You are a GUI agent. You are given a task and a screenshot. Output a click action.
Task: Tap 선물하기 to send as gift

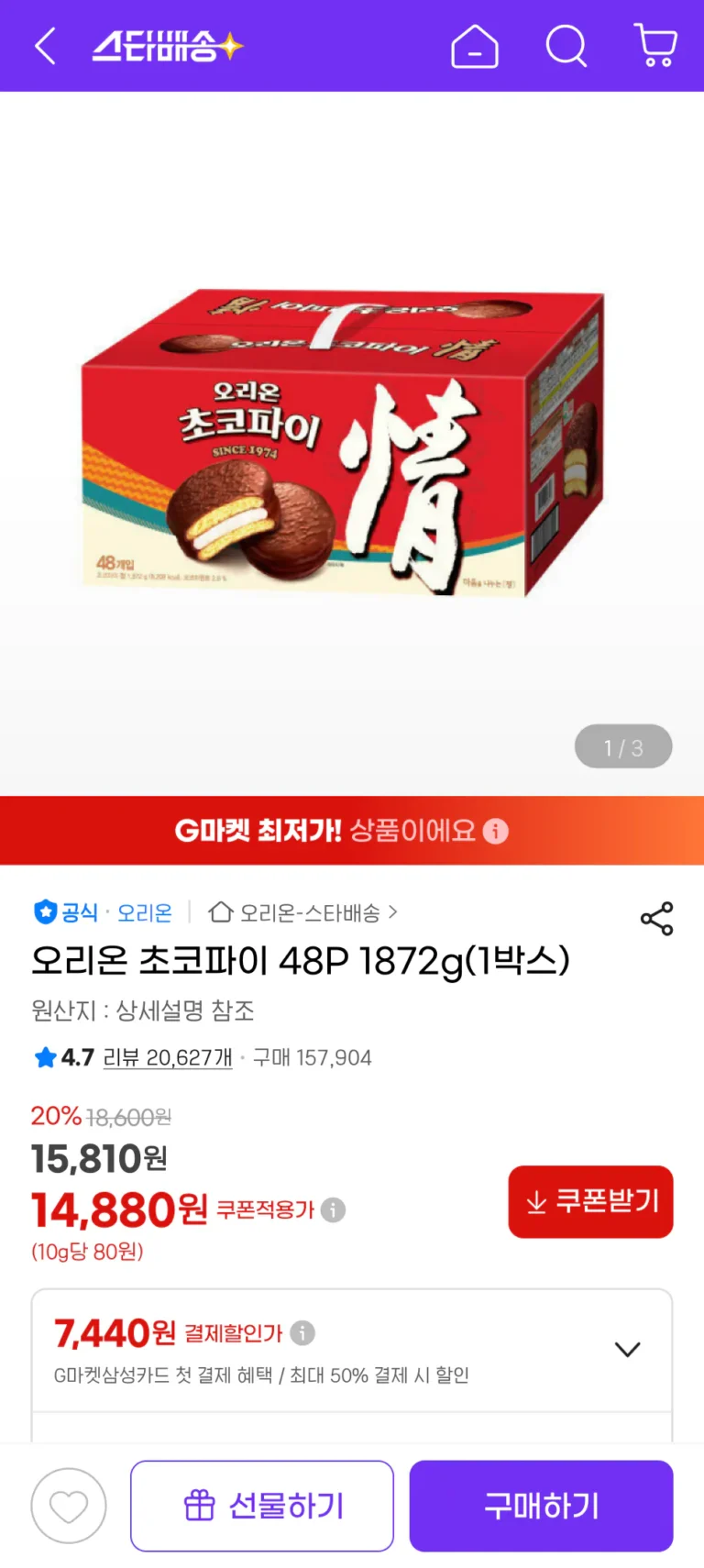tap(262, 1506)
